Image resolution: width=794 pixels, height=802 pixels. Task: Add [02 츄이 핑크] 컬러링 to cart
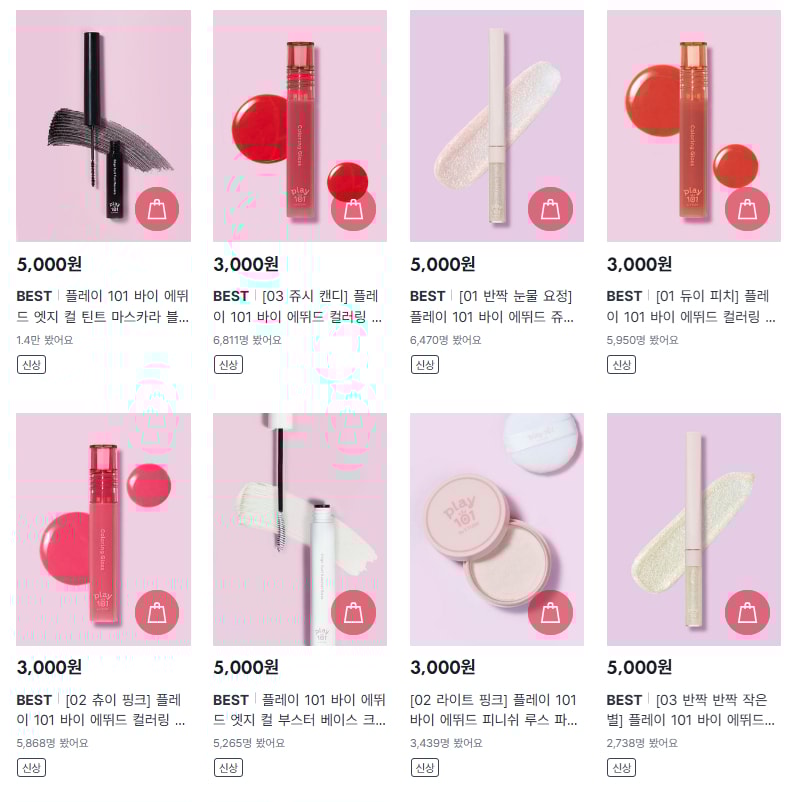coord(156,613)
